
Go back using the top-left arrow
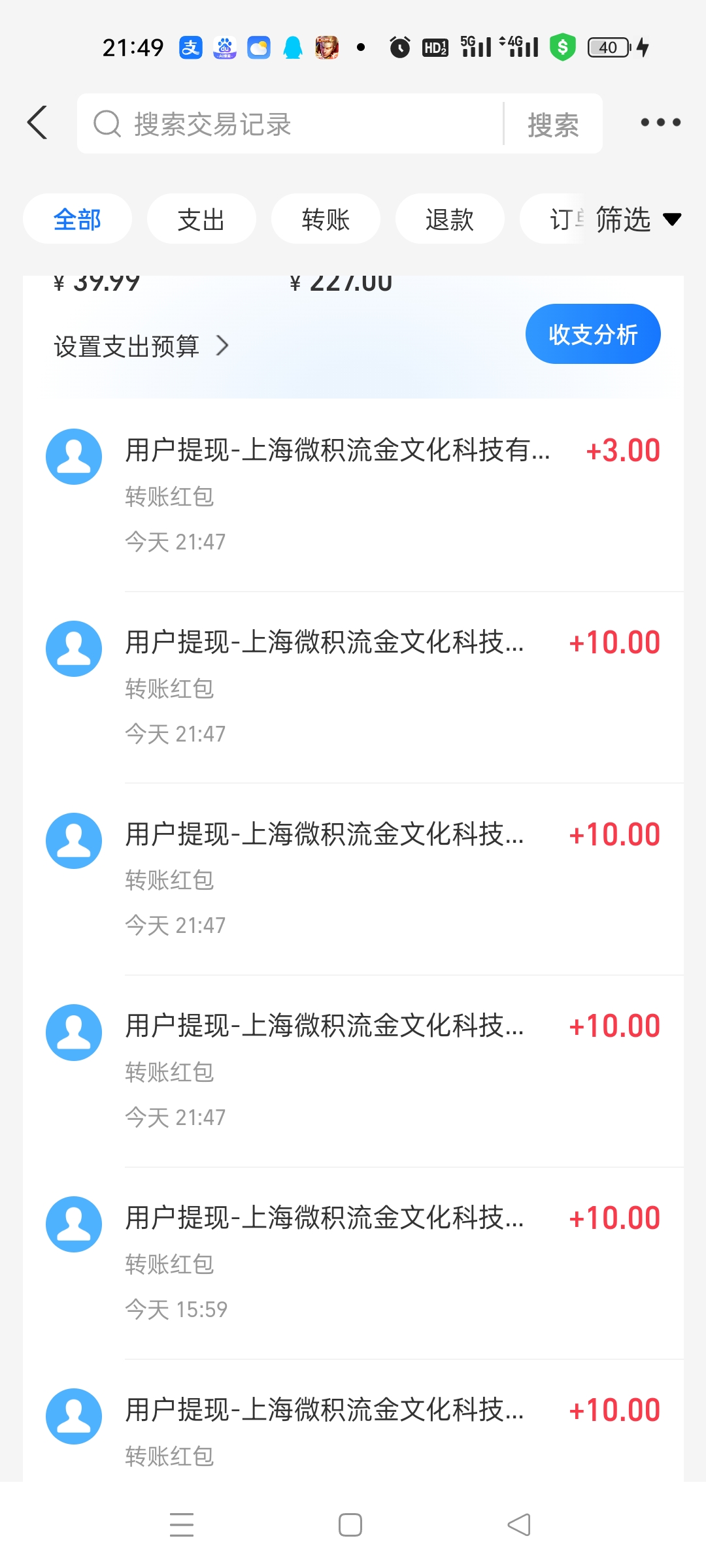pyautogui.click(x=38, y=123)
